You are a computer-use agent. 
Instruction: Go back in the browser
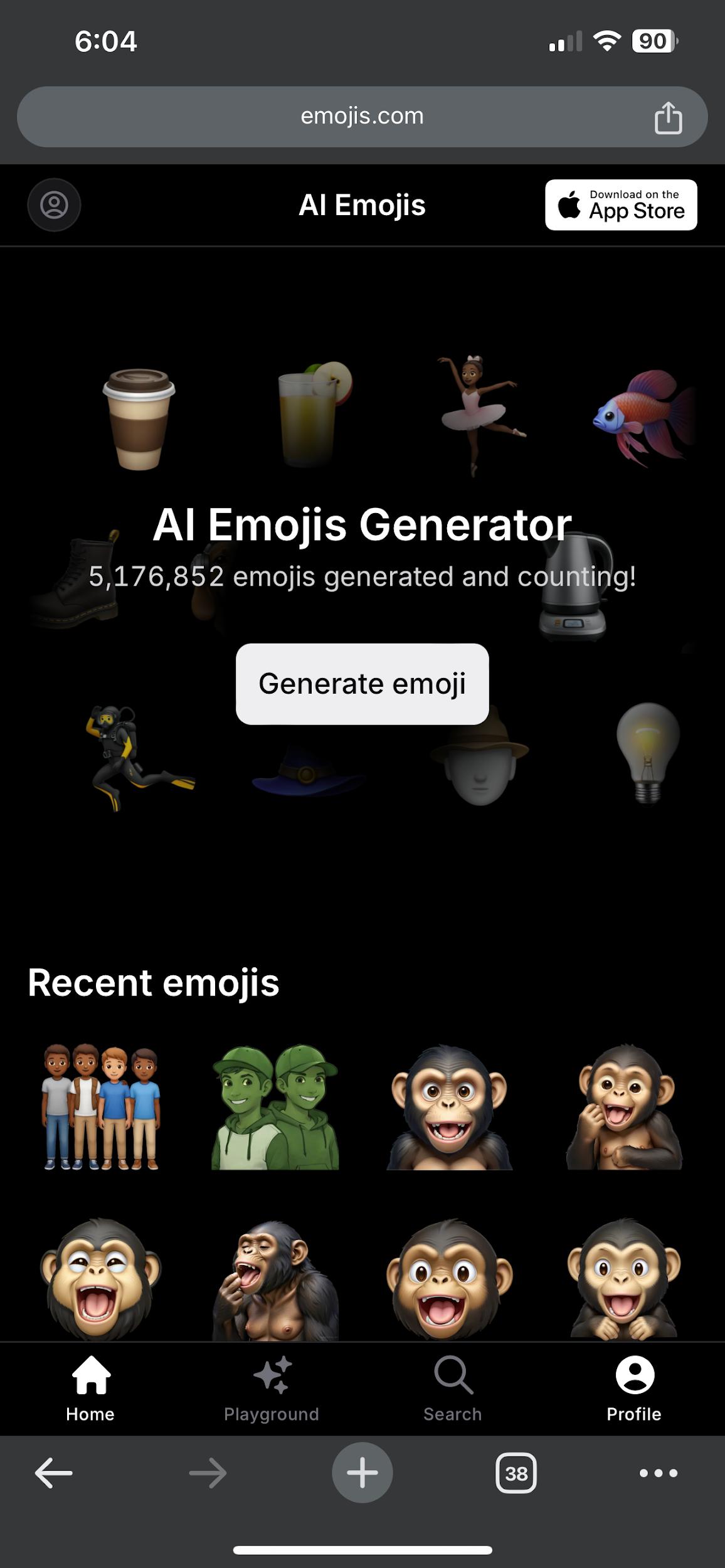click(x=53, y=1473)
